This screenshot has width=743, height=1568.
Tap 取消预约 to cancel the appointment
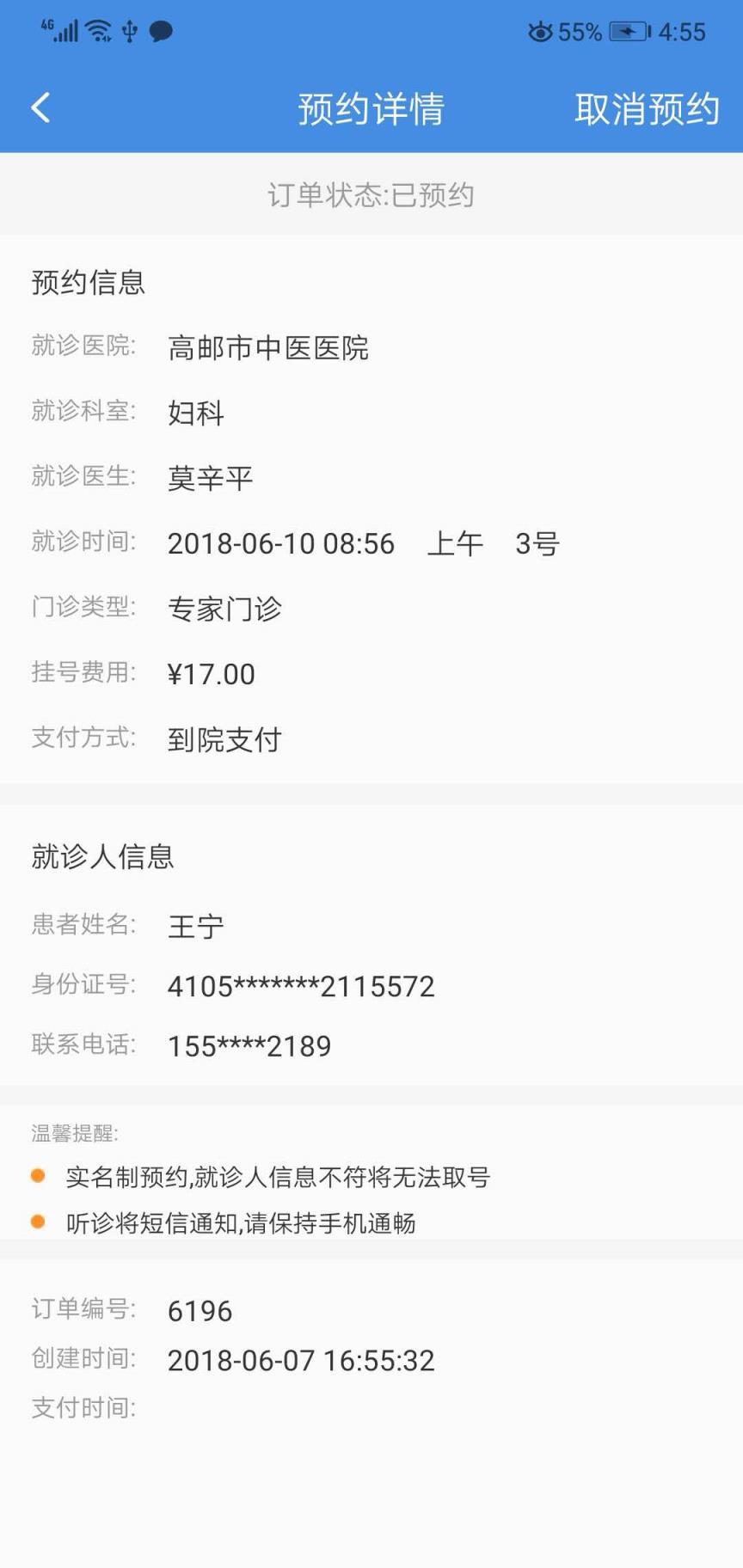648,108
